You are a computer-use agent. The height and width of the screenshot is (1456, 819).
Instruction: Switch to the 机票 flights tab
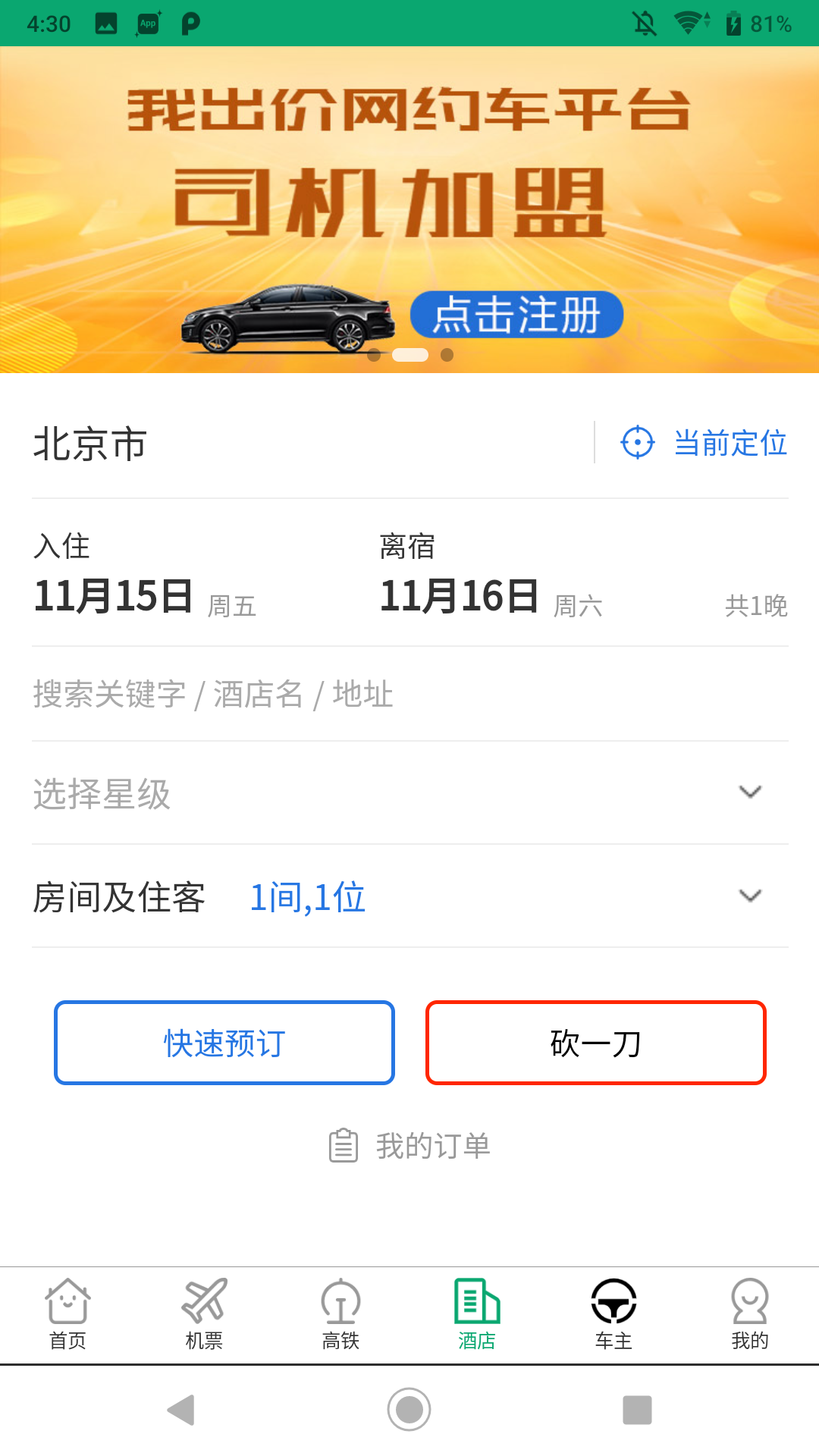click(x=205, y=1315)
